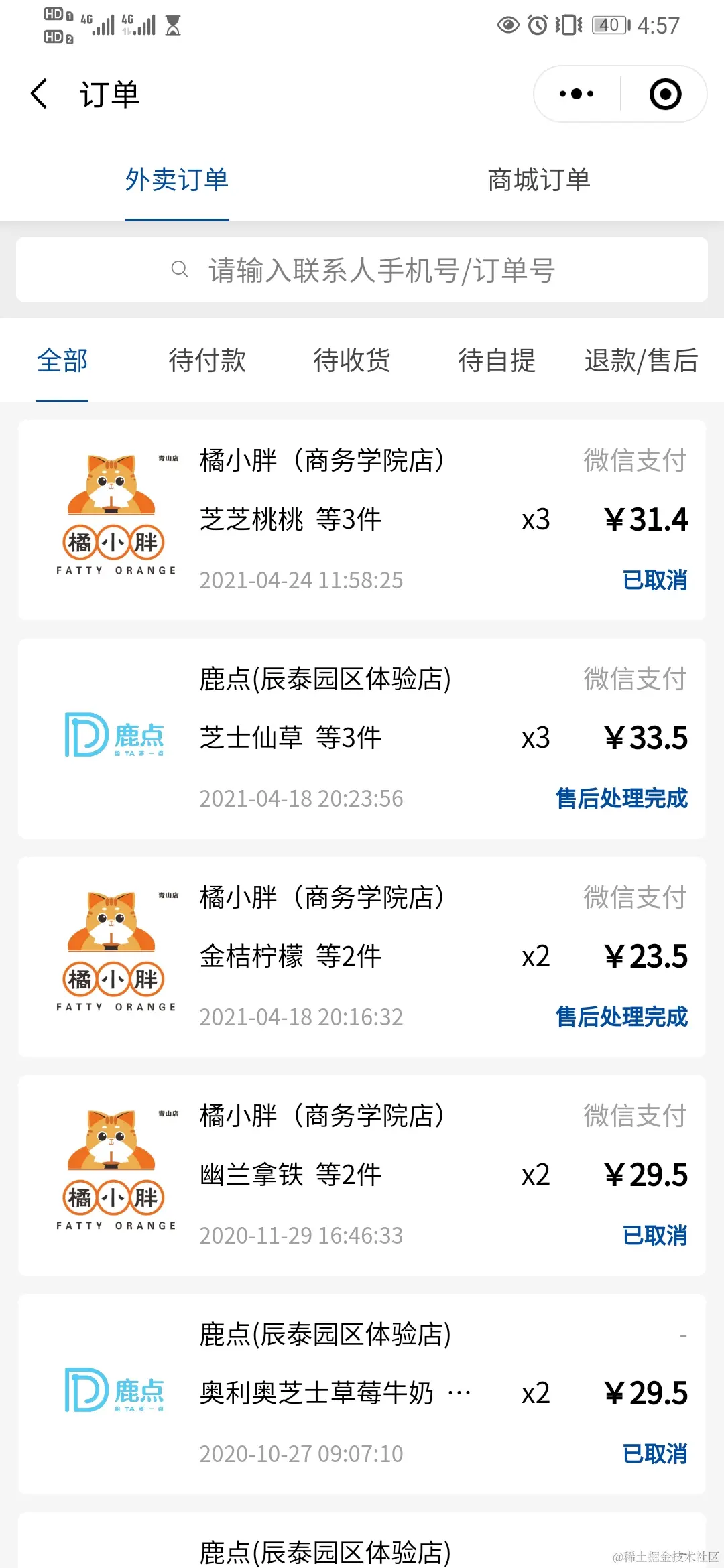View 待自提 orders
The image size is (724, 1568).
(497, 361)
